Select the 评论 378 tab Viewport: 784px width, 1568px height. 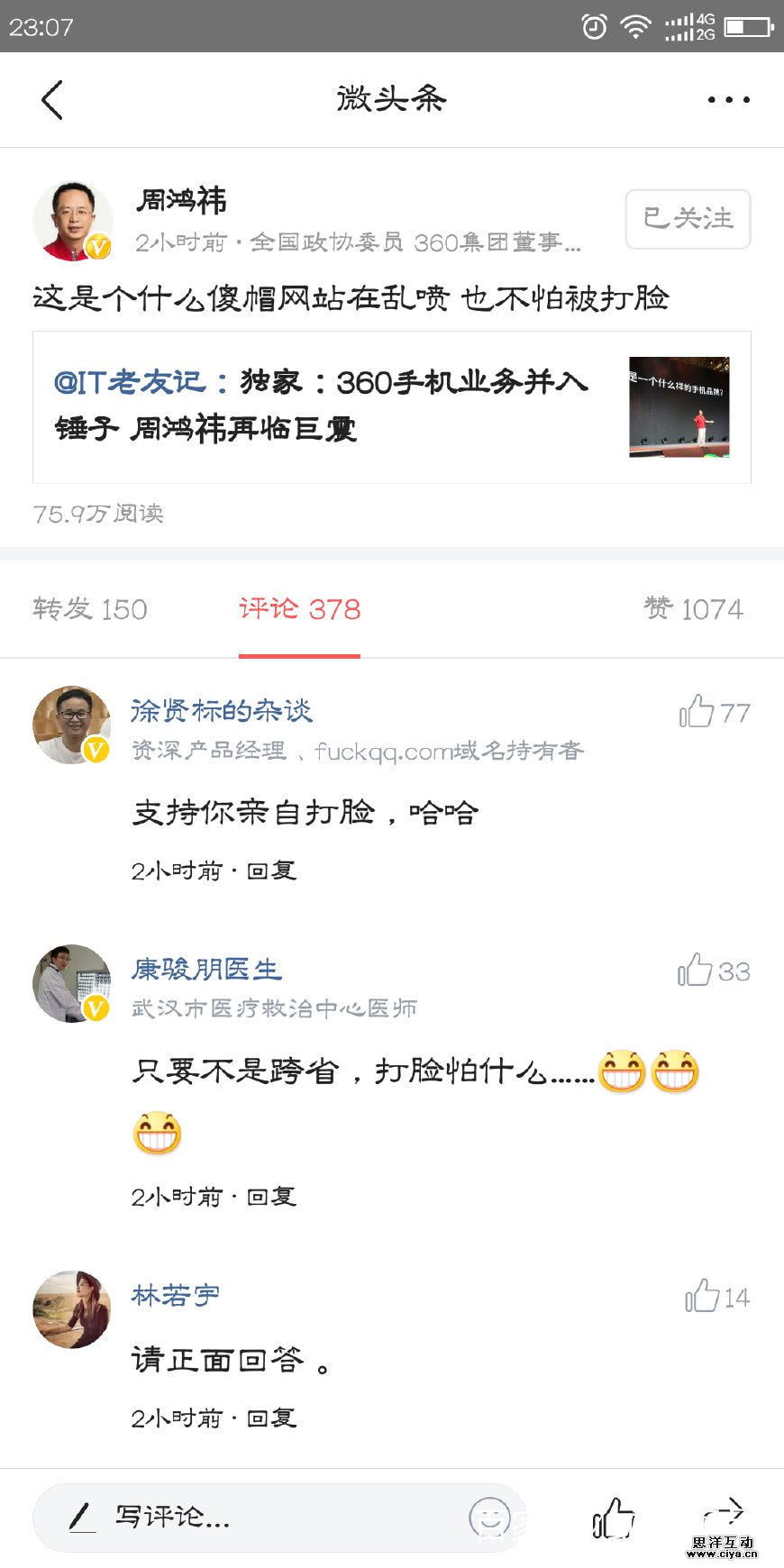click(299, 610)
